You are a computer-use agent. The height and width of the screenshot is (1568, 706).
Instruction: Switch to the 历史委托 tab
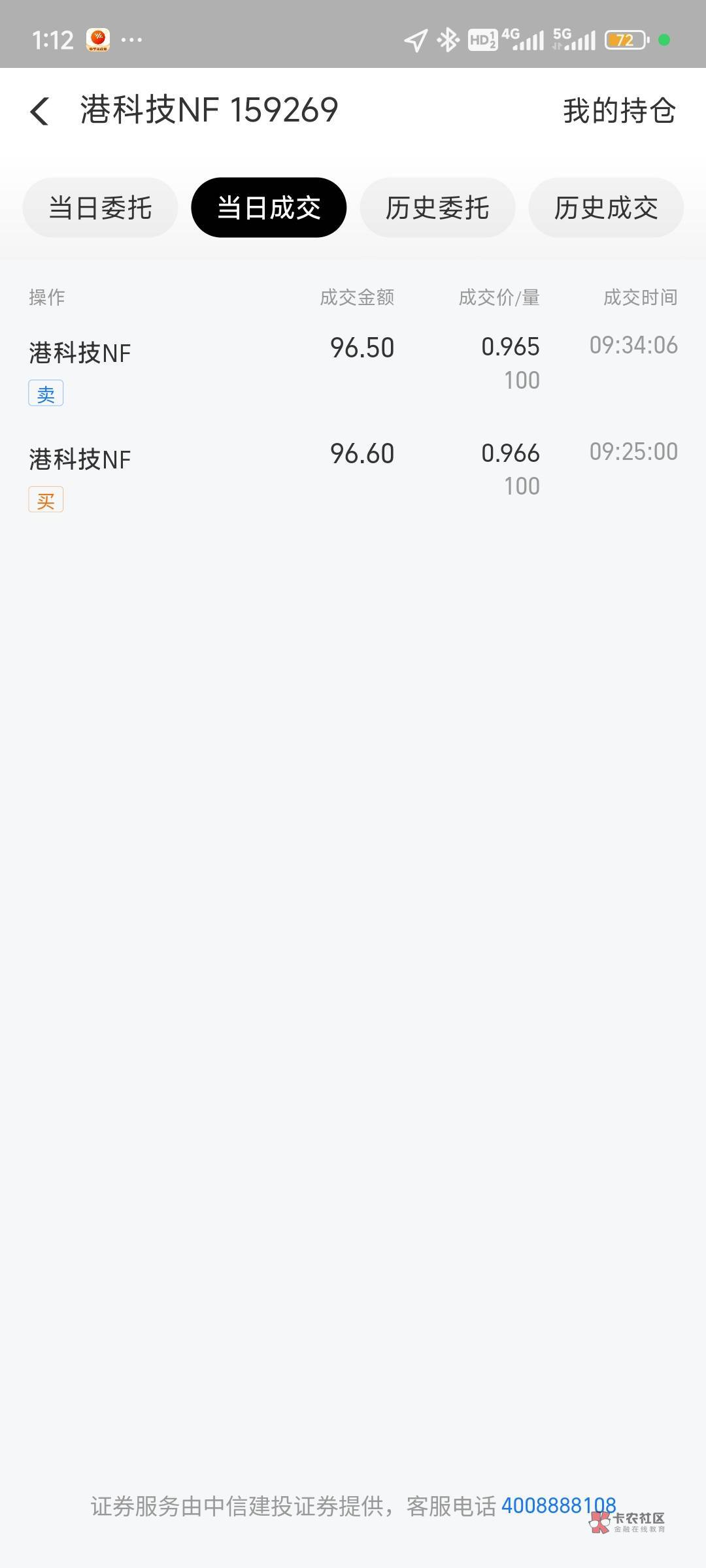(x=437, y=208)
